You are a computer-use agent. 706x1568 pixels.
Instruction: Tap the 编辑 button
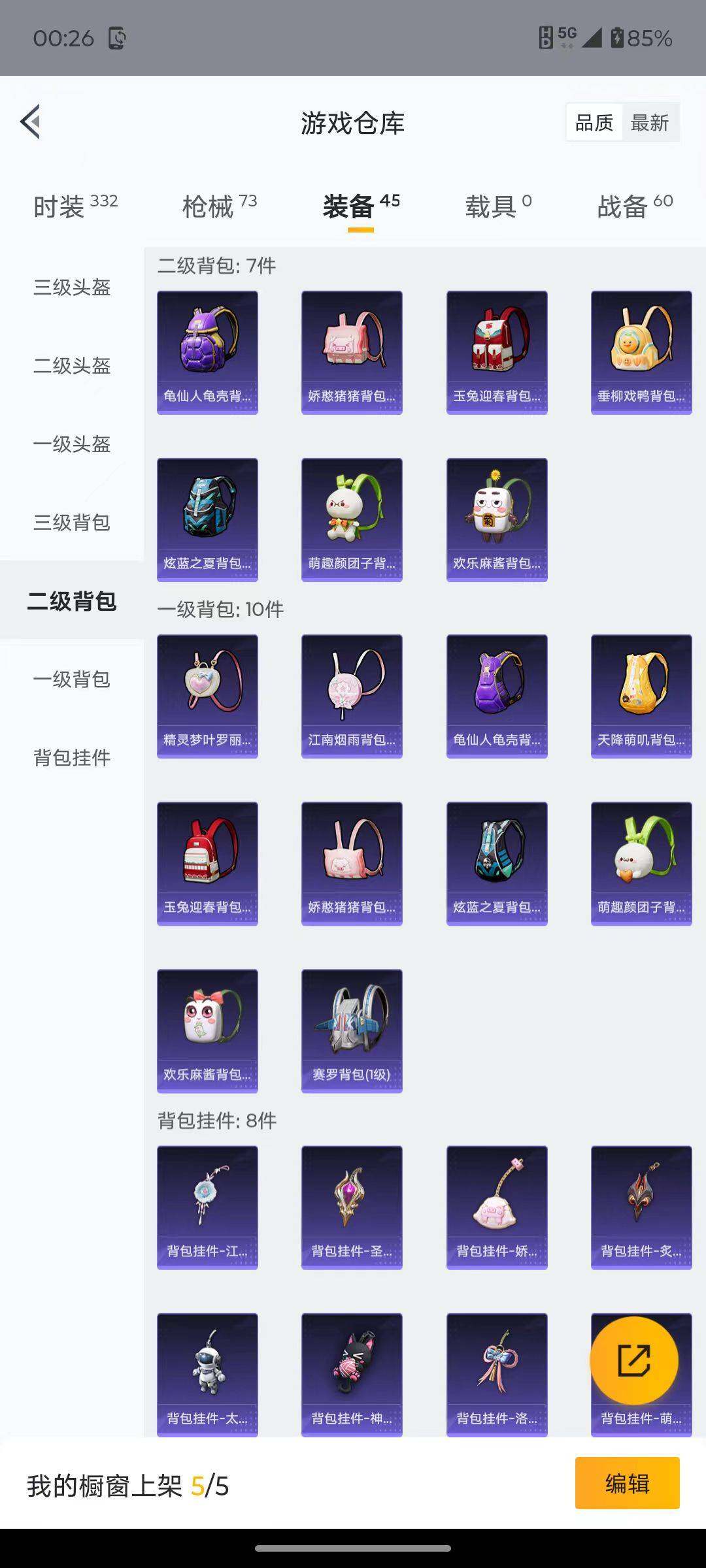pos(627,1484)
